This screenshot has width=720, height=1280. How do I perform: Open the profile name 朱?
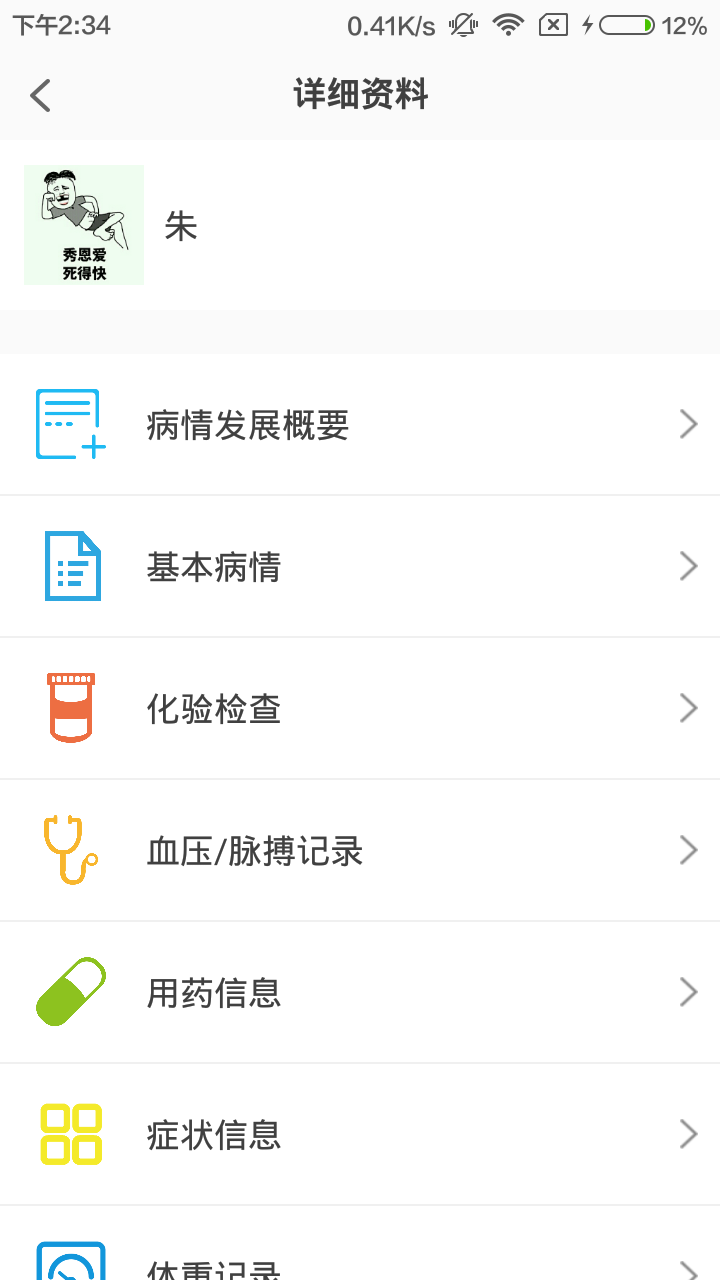pos(179,225)
